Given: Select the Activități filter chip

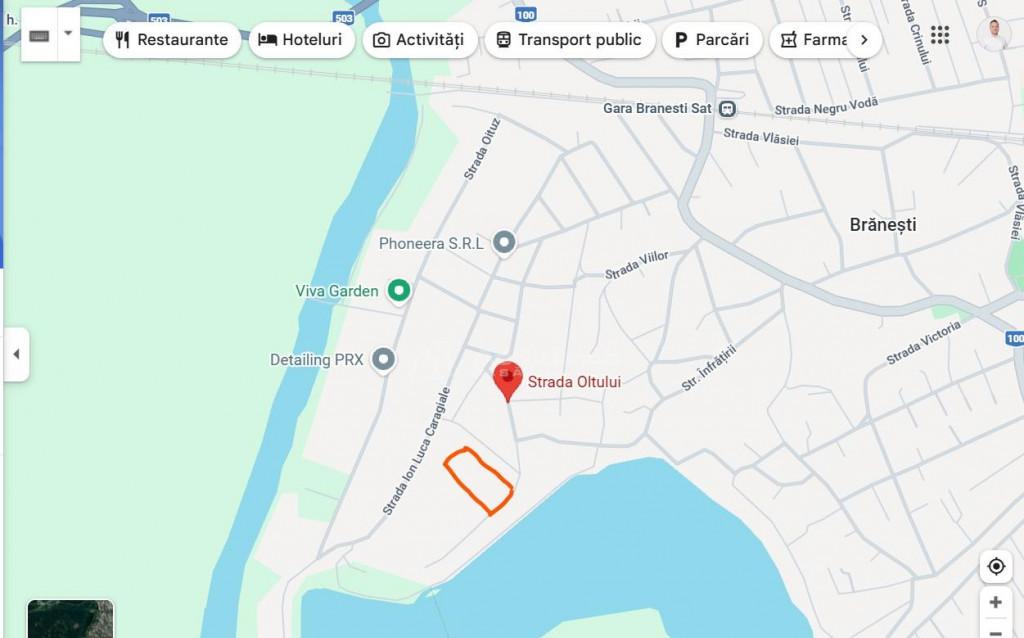Looking at the screenshot, I should (x=419, y=40).
